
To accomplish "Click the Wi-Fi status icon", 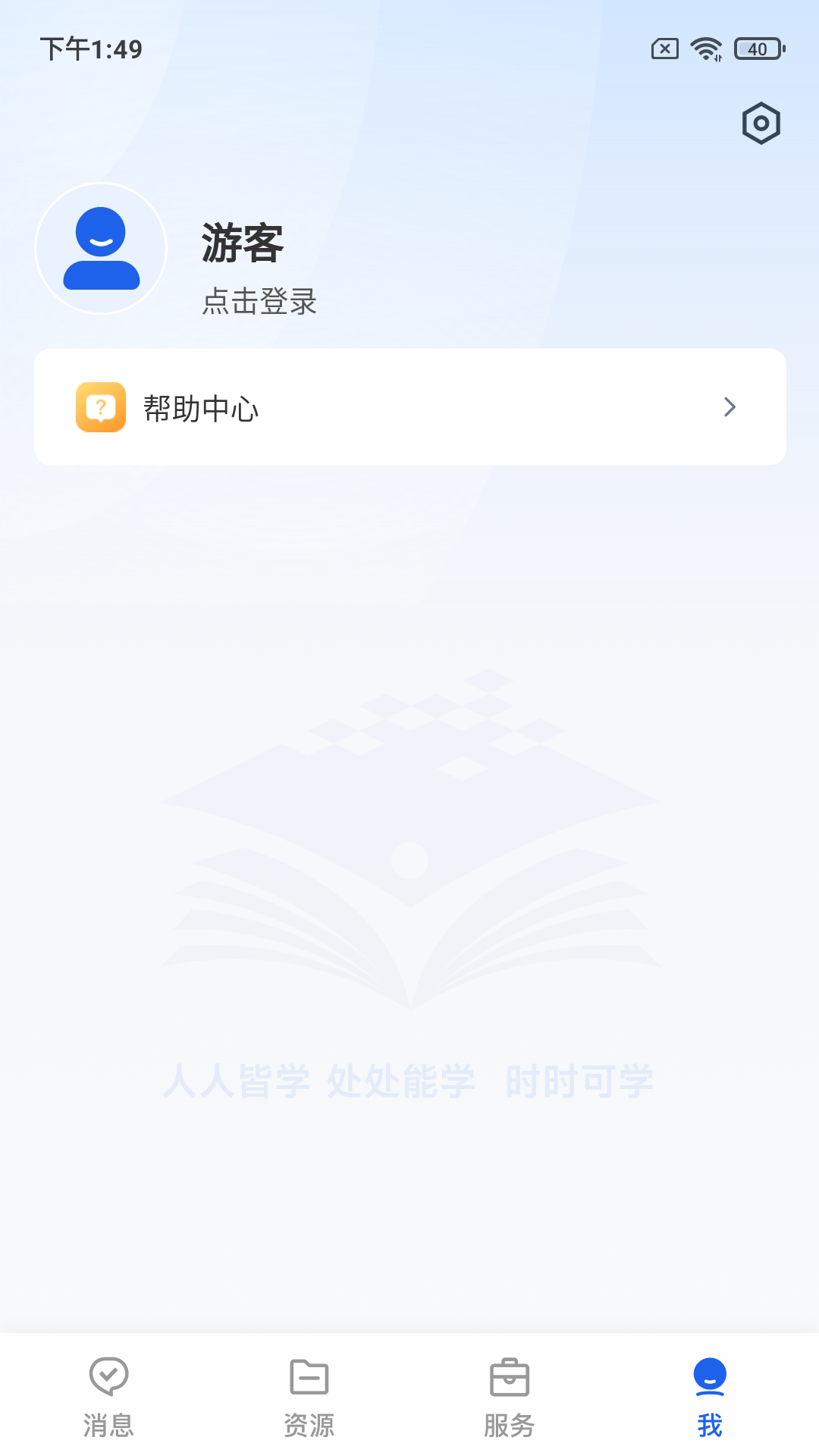I will tap(705, 49).
